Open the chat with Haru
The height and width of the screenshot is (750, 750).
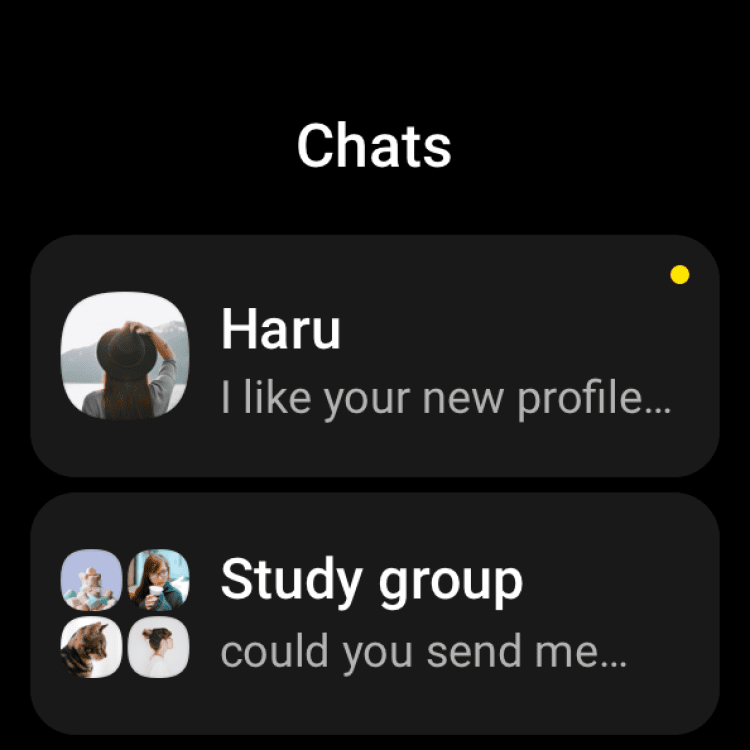[375, 356]
